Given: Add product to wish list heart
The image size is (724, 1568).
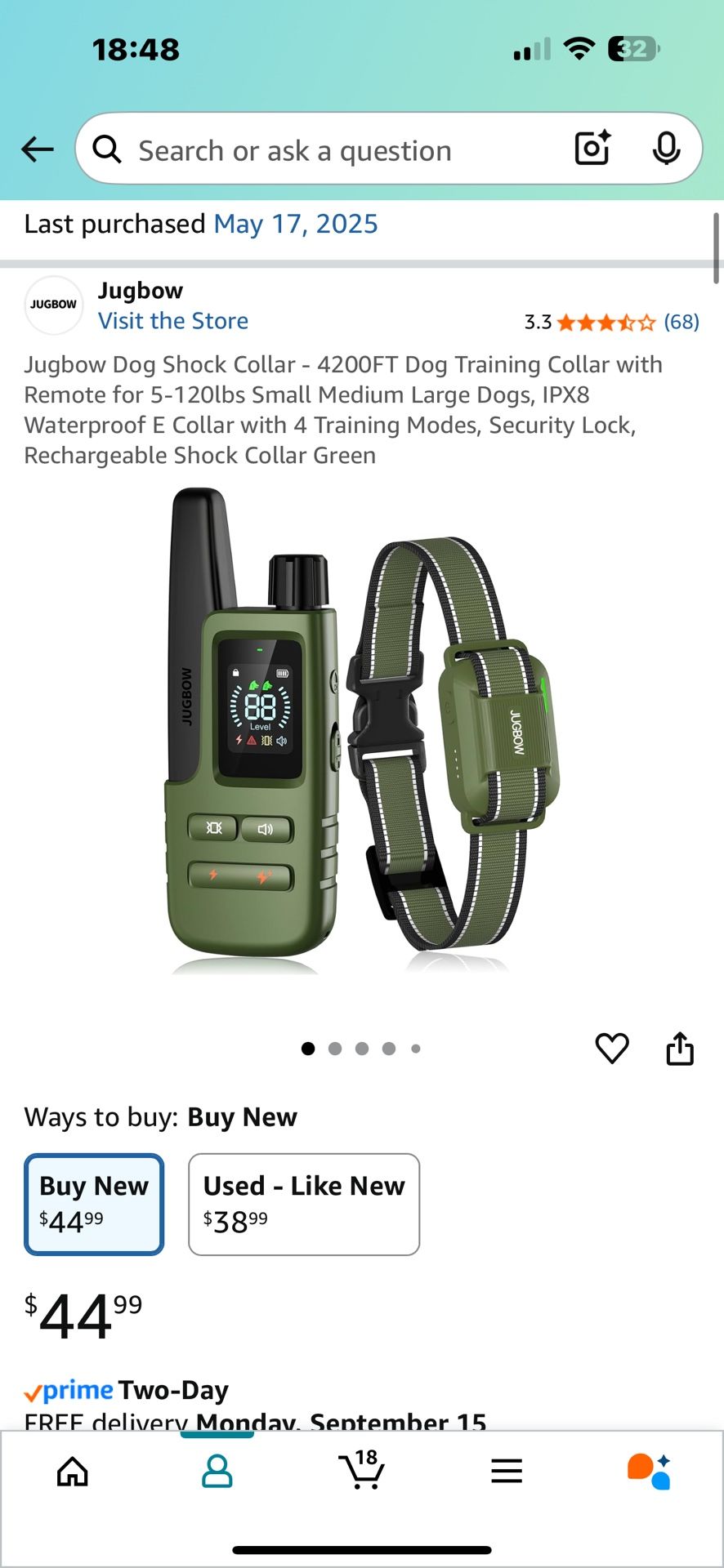Looking at the screenshot, I should click(612, 1048).
